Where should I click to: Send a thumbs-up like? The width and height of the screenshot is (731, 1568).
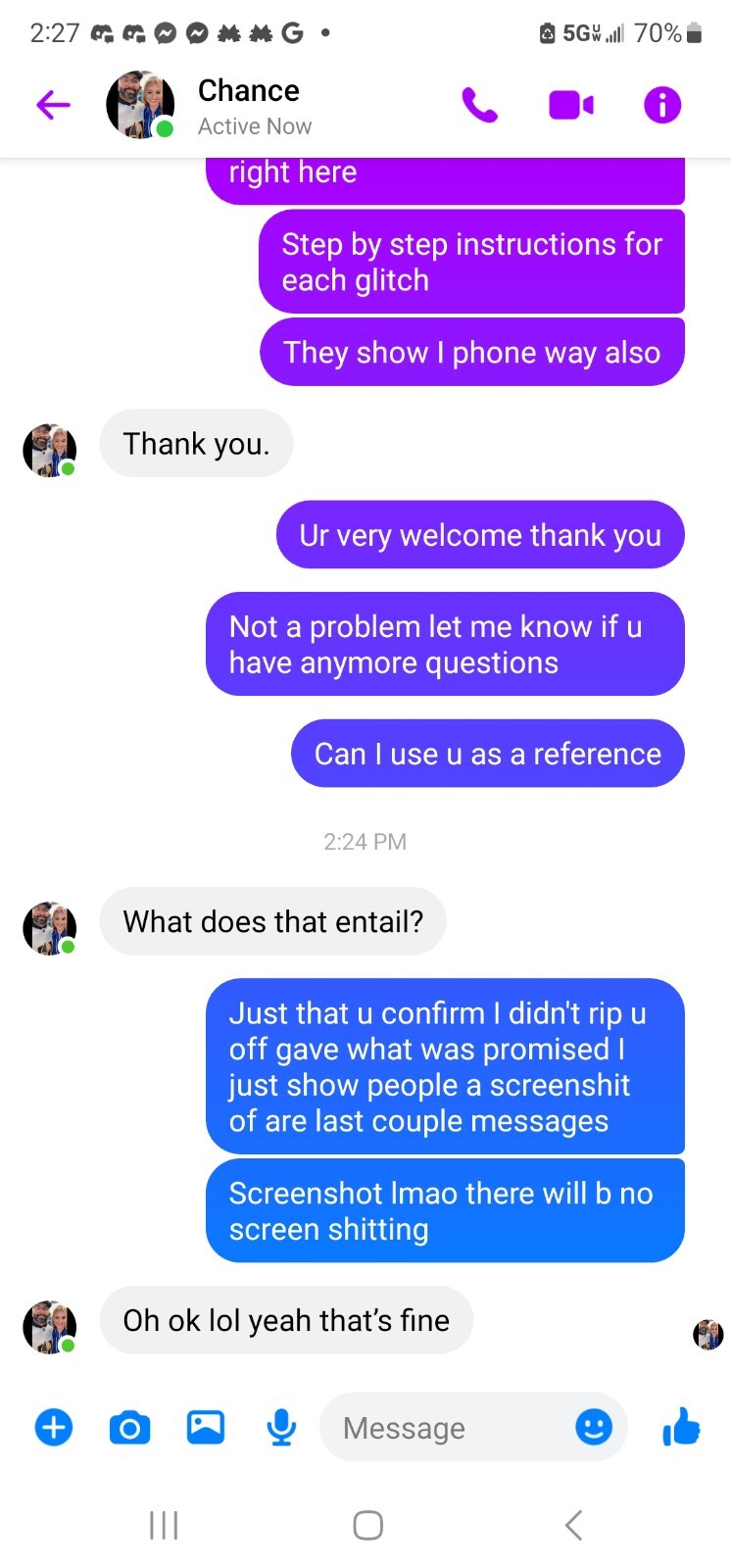(x=681, y=1427)
